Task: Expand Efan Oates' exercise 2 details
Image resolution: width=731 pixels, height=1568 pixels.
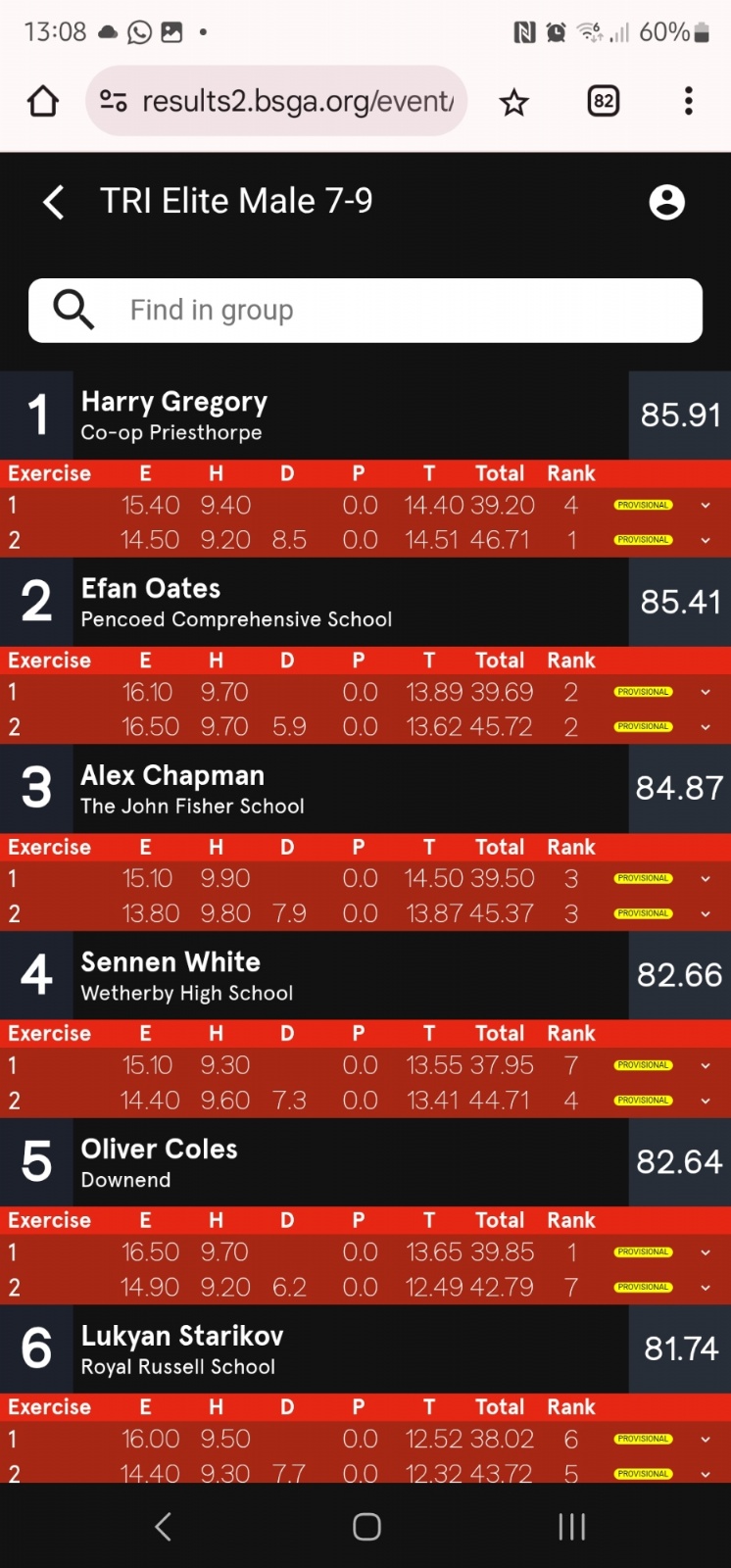Action: pos(706,727)
